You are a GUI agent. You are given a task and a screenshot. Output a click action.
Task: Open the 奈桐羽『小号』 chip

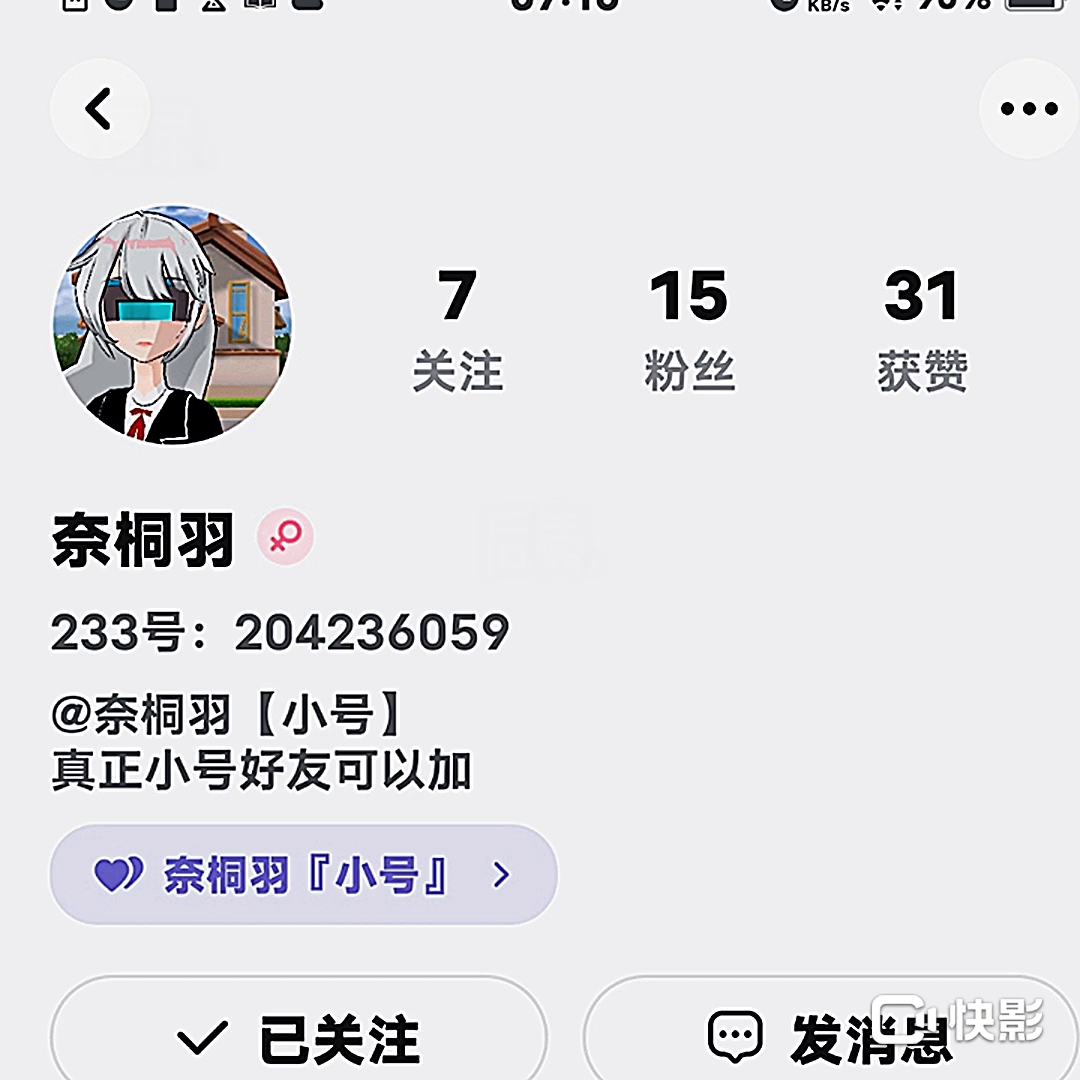303,875
